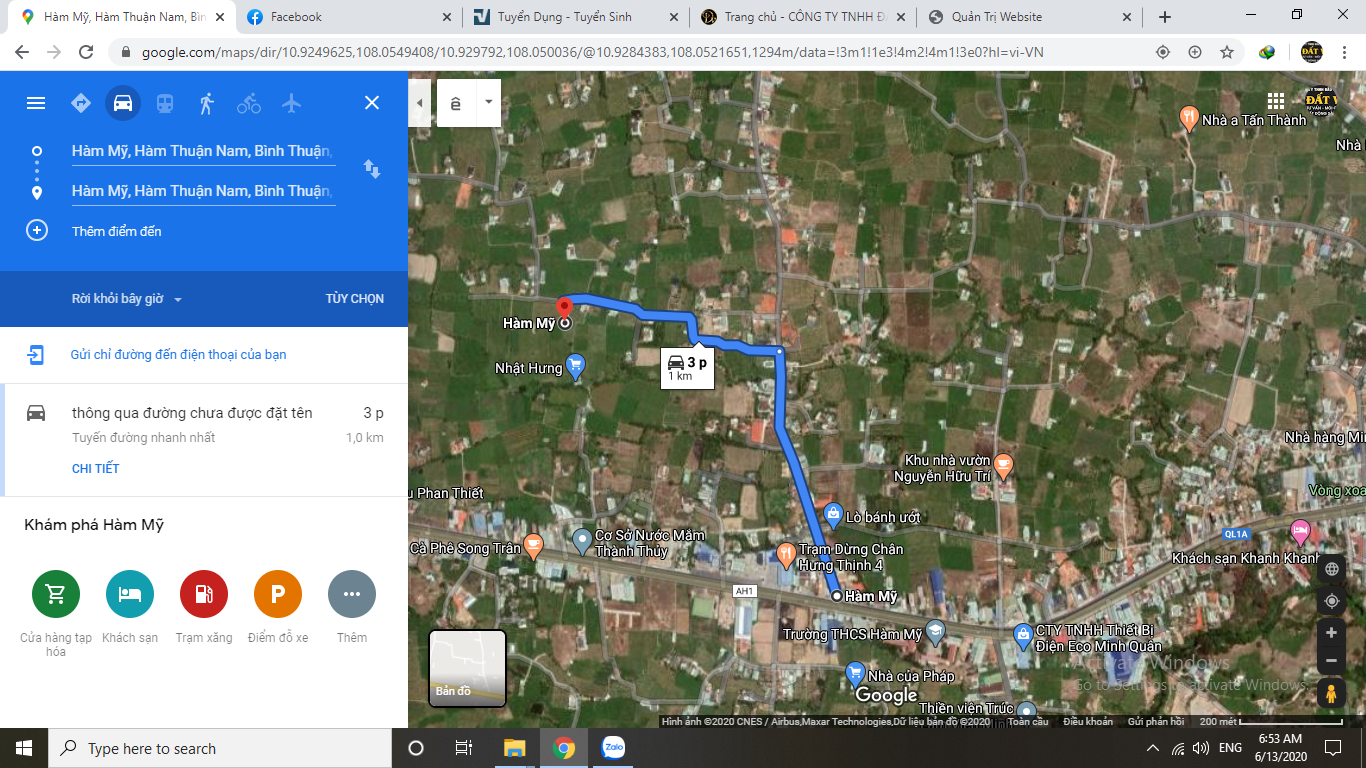The height and width of the screenshot is (768, 1366).
Task: Explore Khách sạn hotels nearby
Action: click(x=130, y=594)
